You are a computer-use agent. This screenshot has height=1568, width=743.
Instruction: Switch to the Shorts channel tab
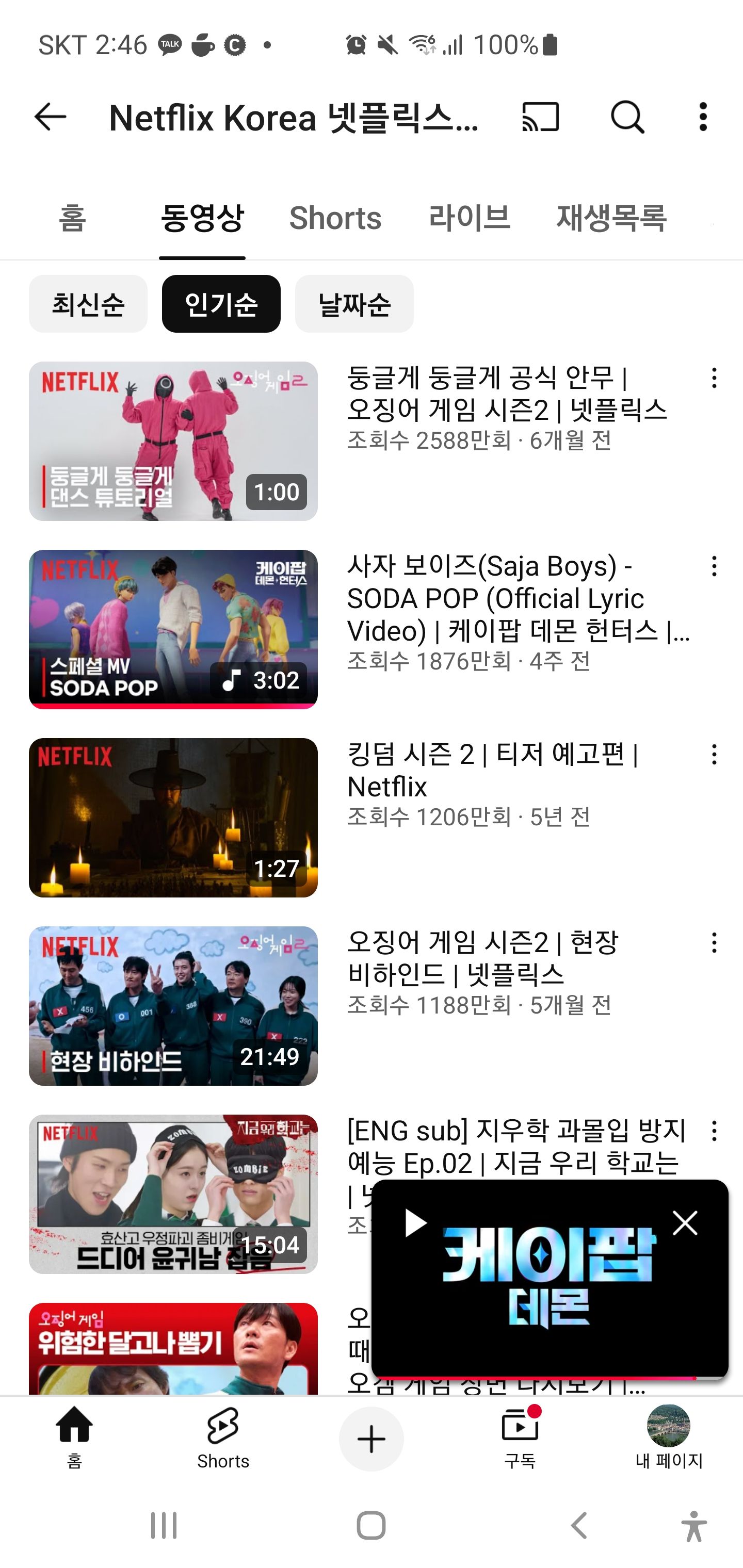pos(335,218)
